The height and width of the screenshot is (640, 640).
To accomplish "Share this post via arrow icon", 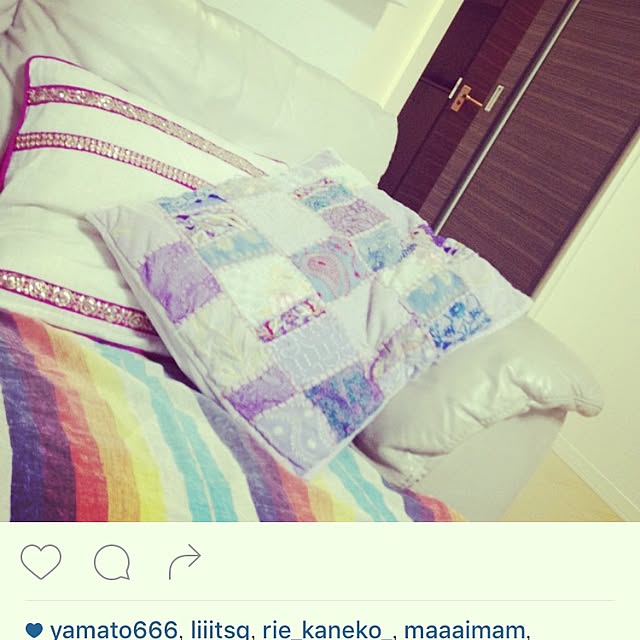I will [184, 563].
